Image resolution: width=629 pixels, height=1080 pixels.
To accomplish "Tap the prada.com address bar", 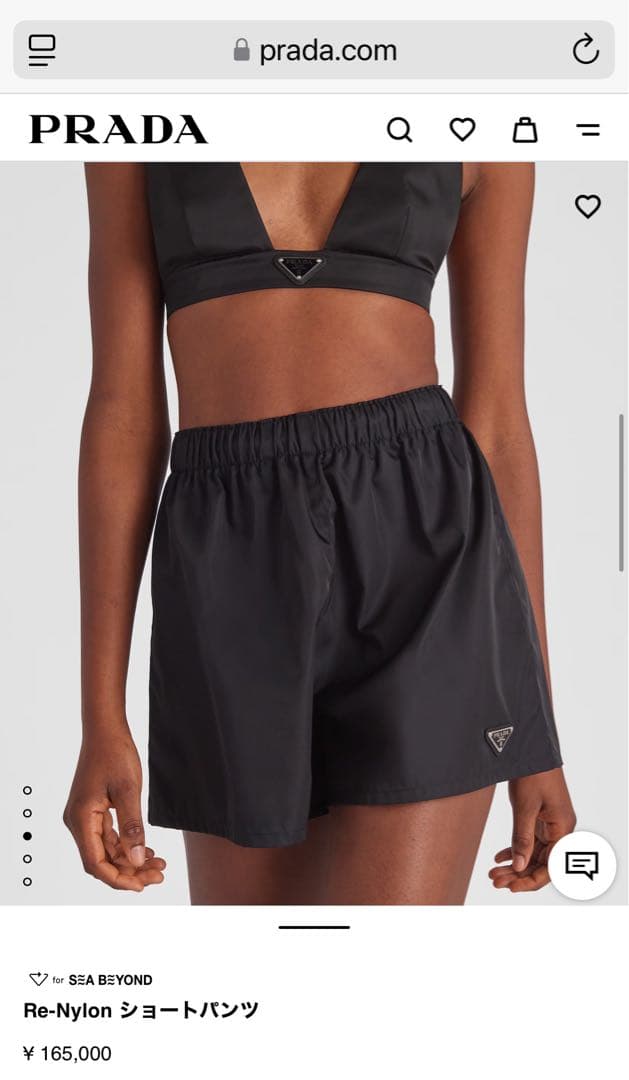I will pyautogui.click(x=315, y=50).
